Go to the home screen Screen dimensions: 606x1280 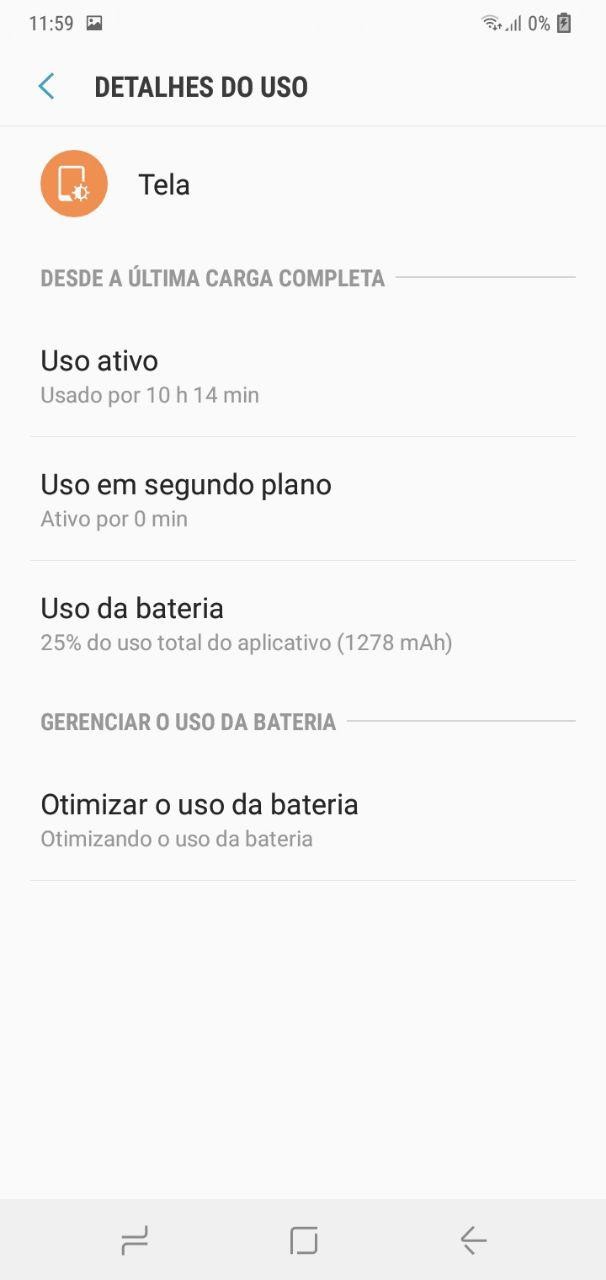click(303, 1241)
